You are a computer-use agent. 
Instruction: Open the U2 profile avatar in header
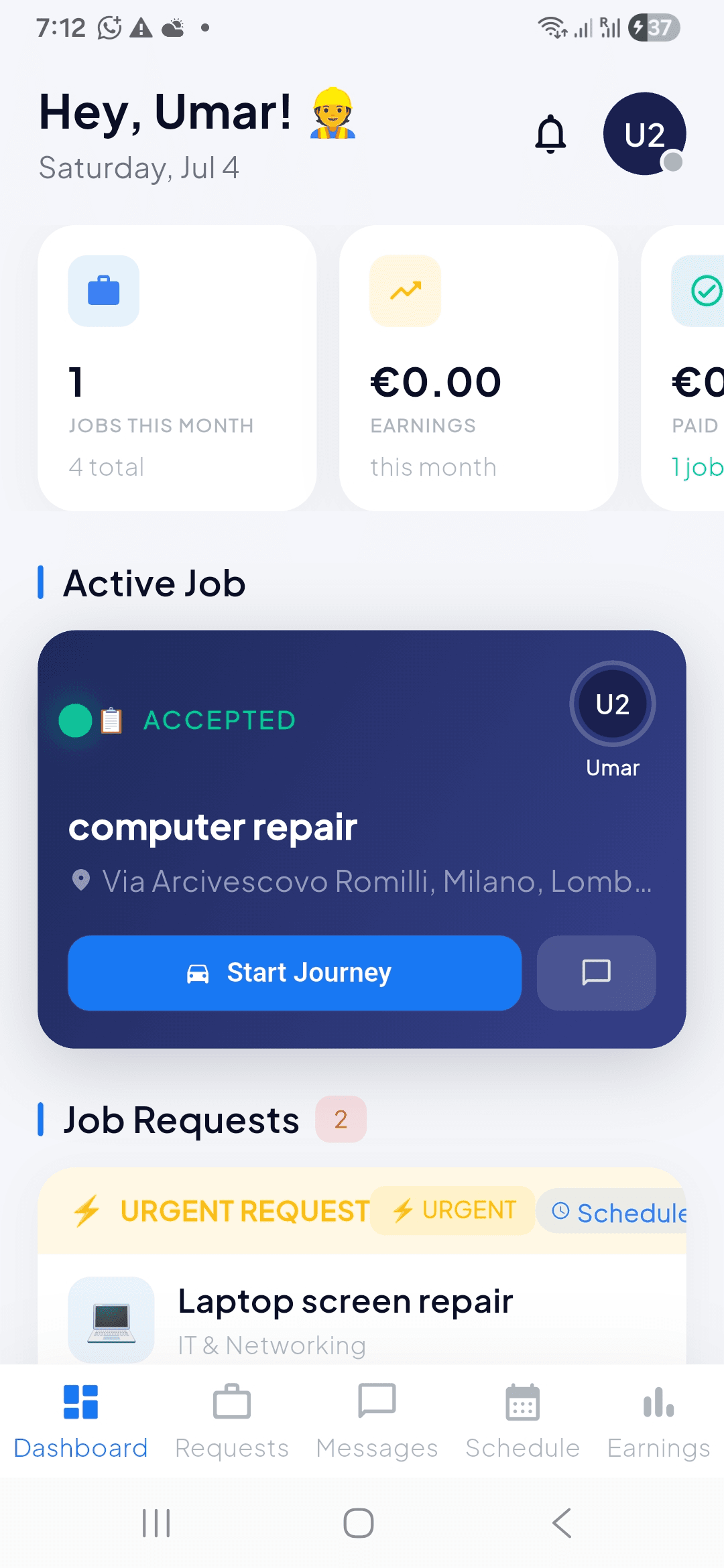[644, 134]
